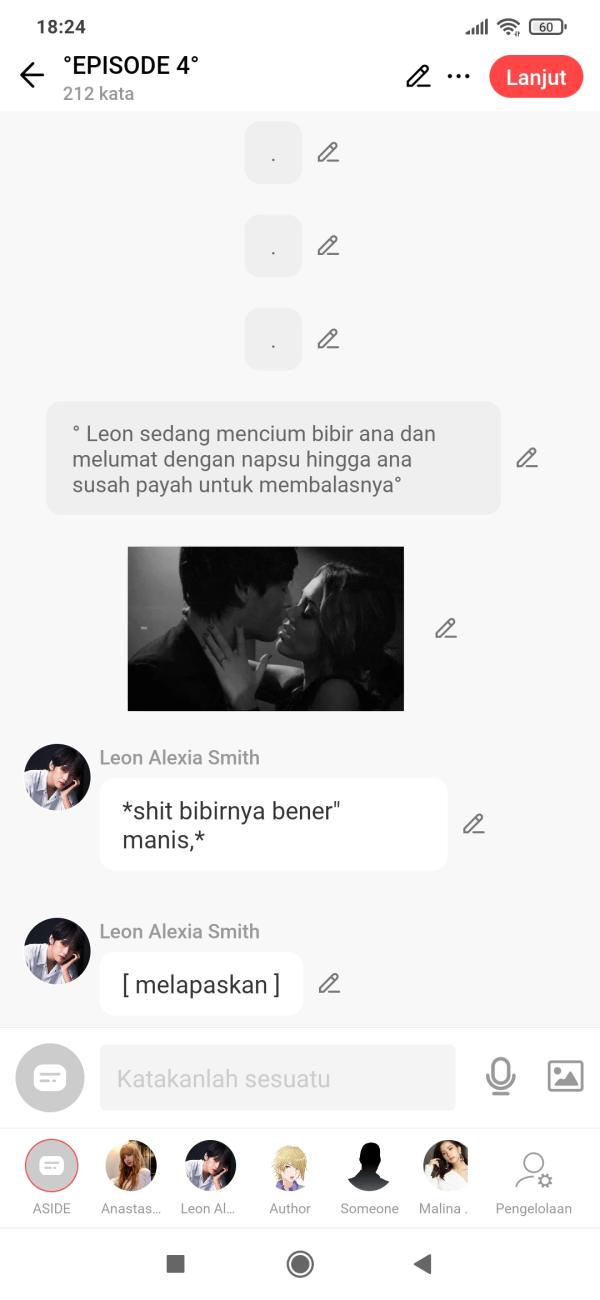Tap the system home button

[x=299, y=1264]
